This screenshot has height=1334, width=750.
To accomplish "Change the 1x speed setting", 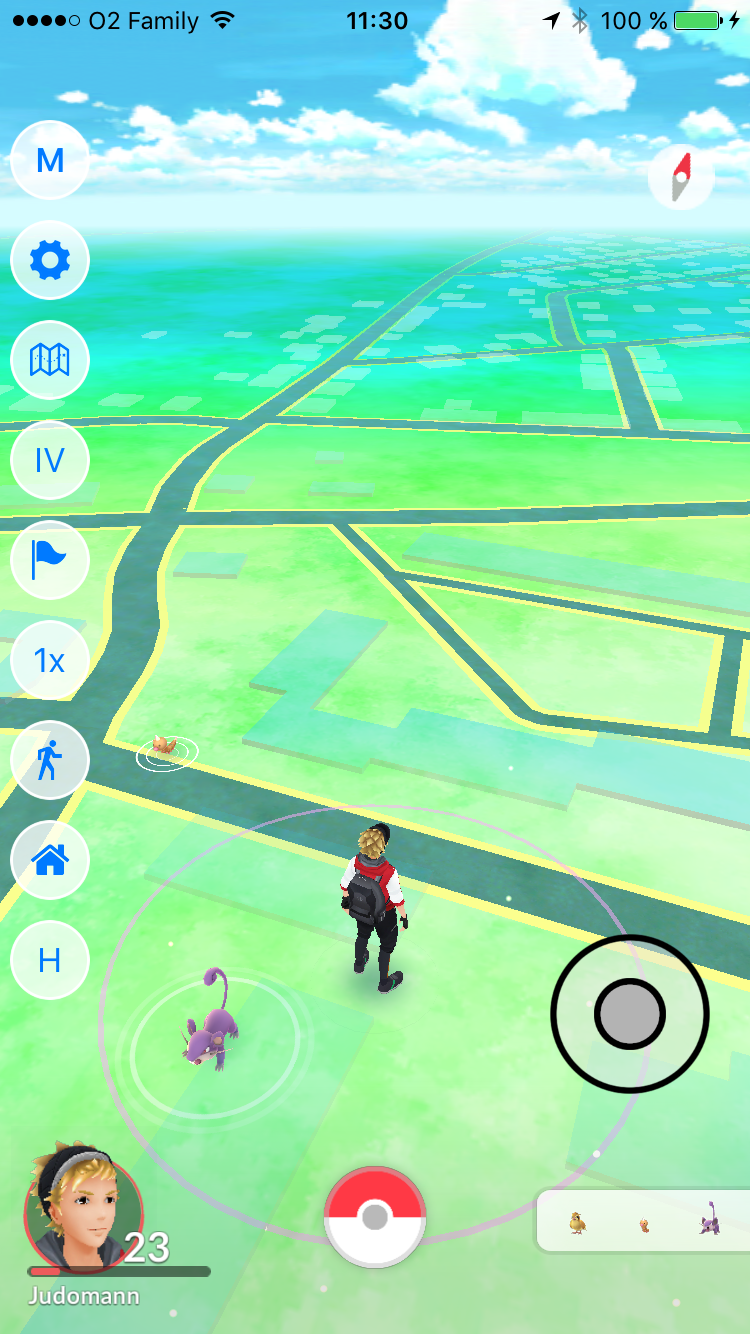I will pos(50,661).
